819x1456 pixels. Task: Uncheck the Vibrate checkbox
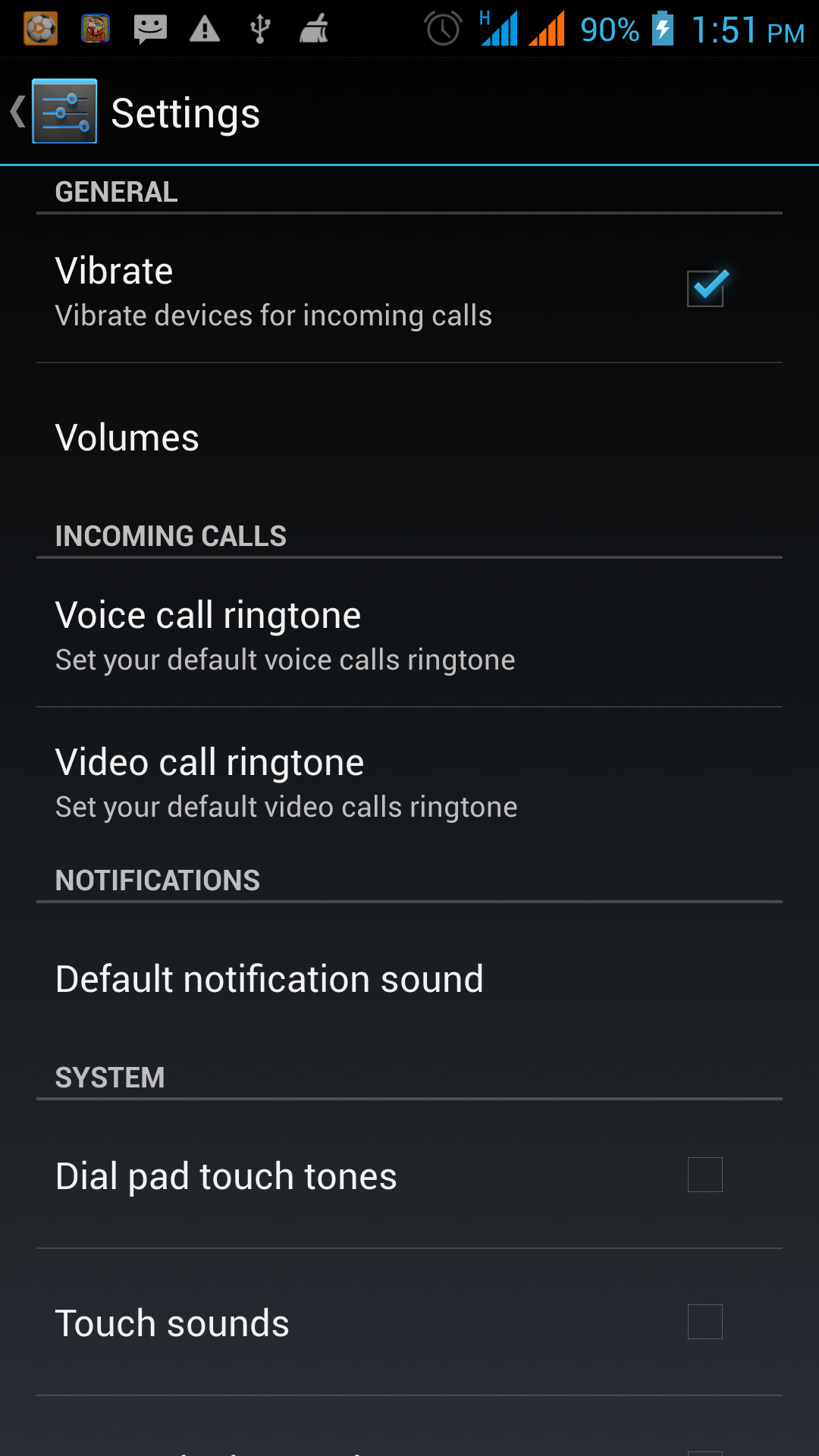[705, 289]
